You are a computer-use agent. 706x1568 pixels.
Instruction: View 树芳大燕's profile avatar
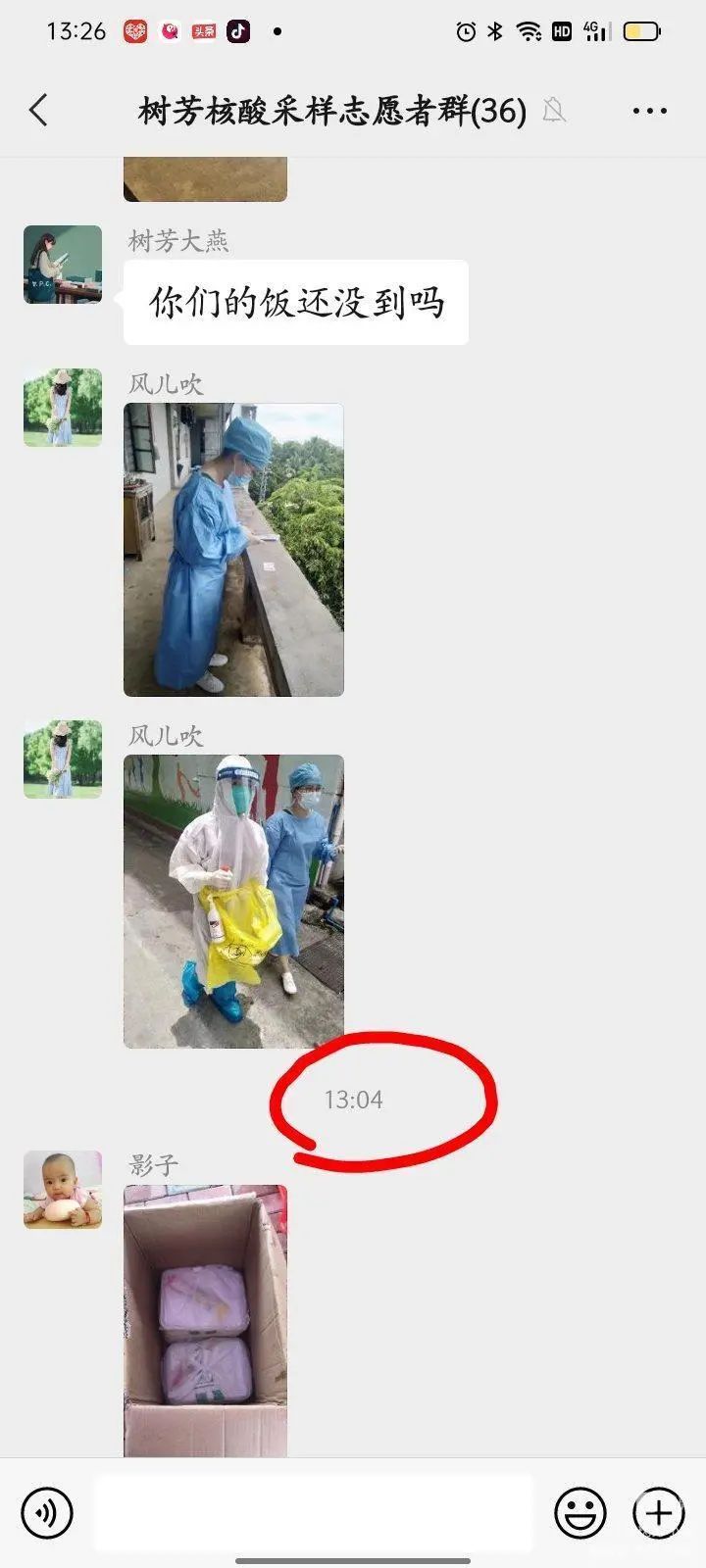click(63, 265)
